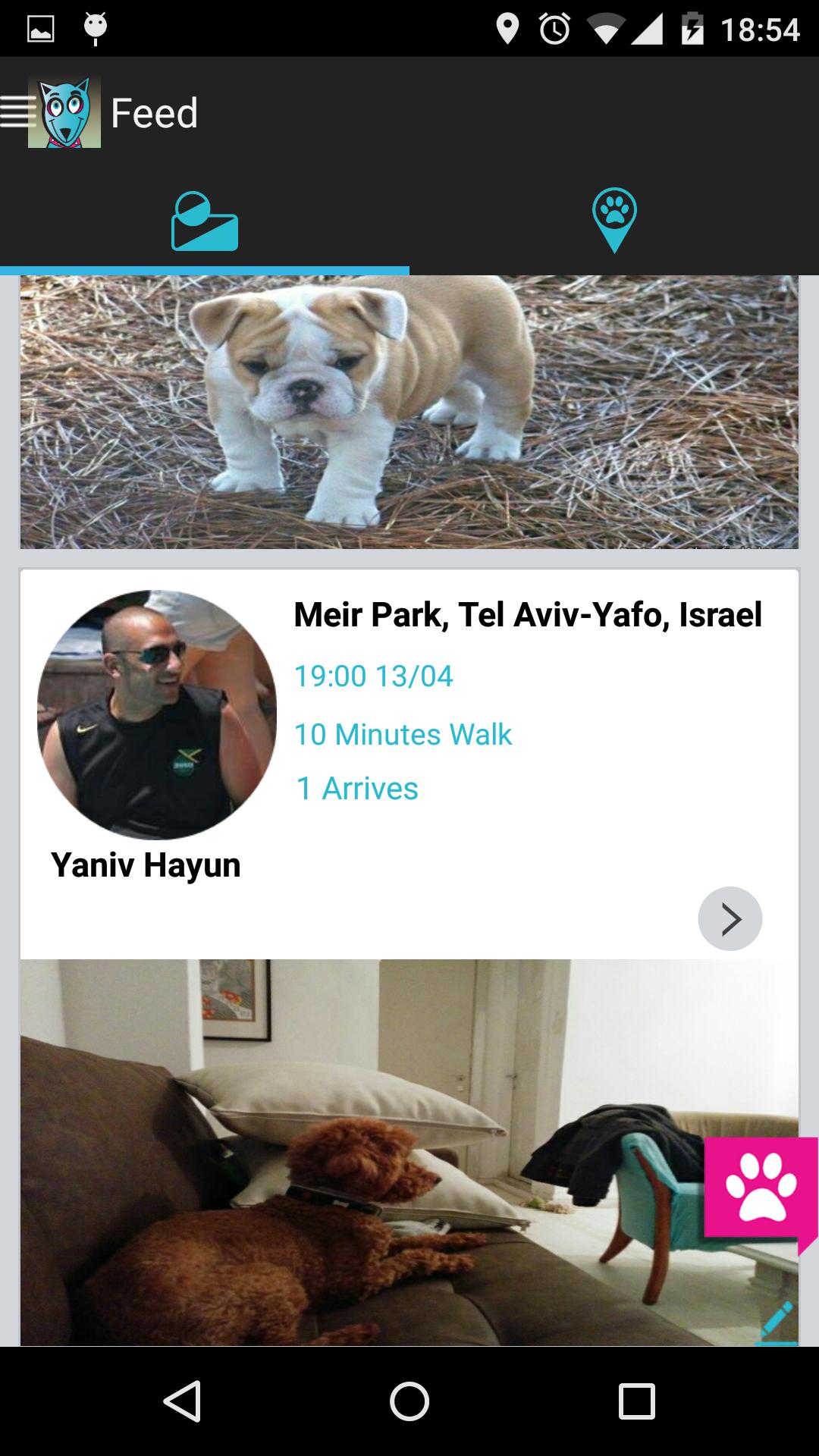
Task: Open the navigation drawer via hamburger menu
Action: [x=17, y=113]
